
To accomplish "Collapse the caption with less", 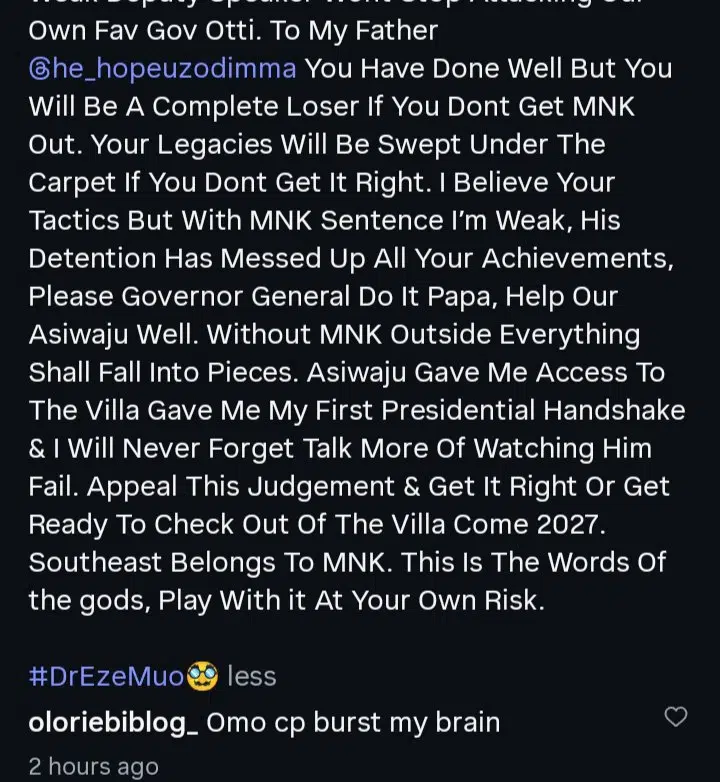I will pyautogui.click(x=252, y=676).
